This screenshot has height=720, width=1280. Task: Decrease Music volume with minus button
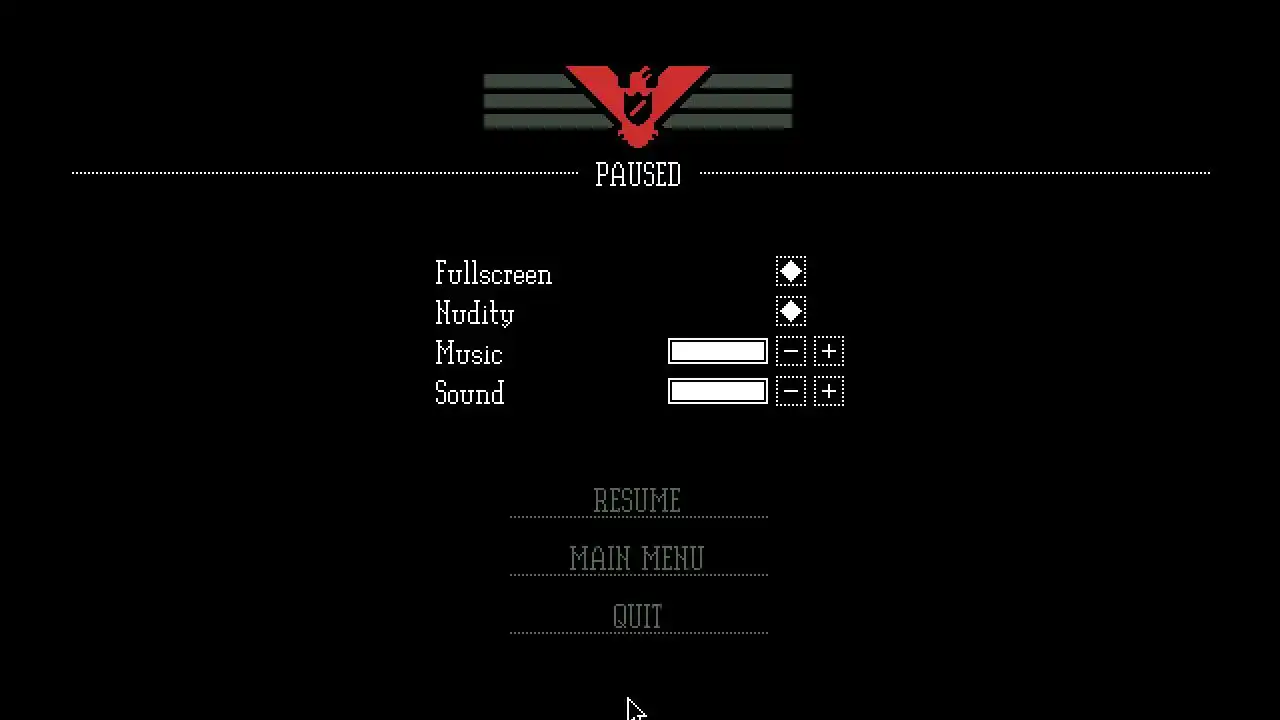790,352
